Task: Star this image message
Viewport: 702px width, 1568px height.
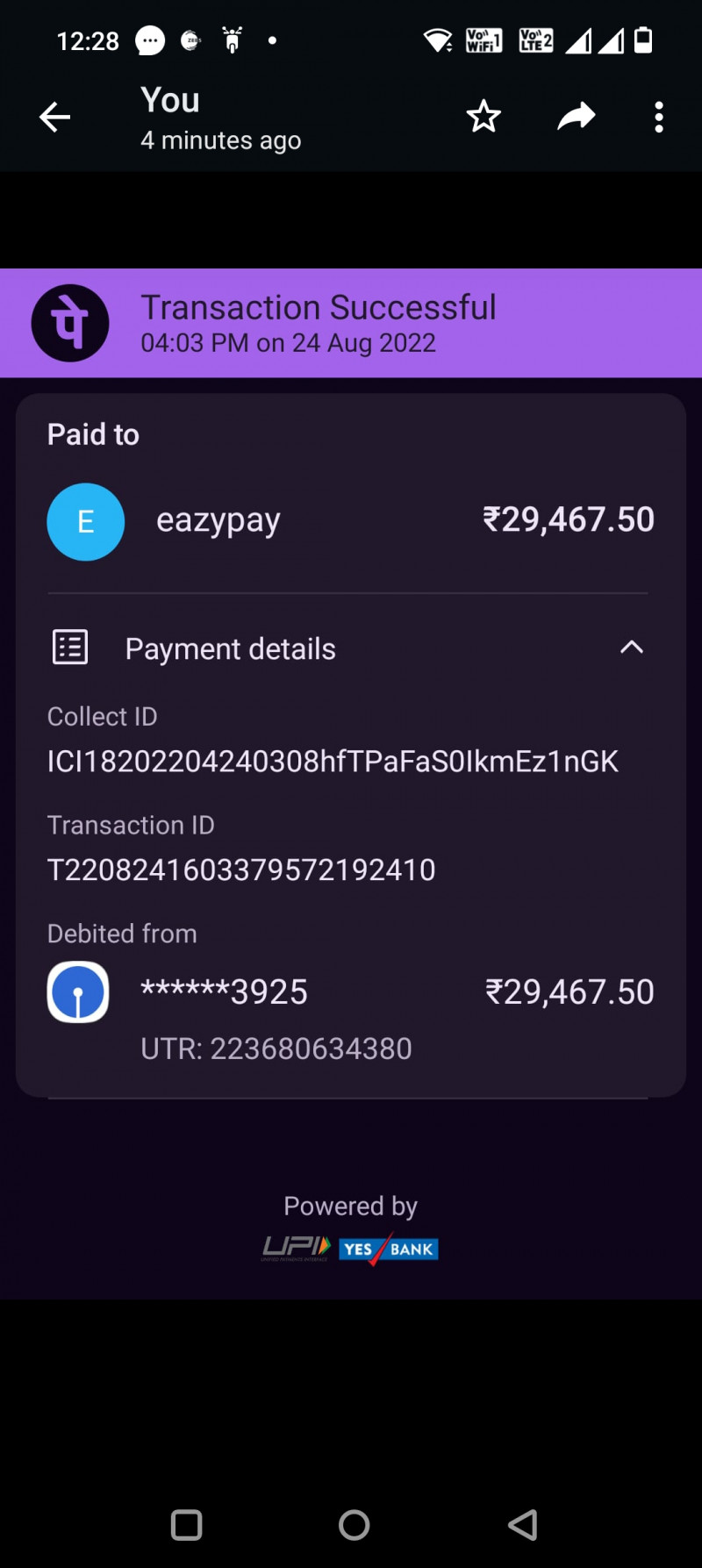Action: [x=484, y=117]
